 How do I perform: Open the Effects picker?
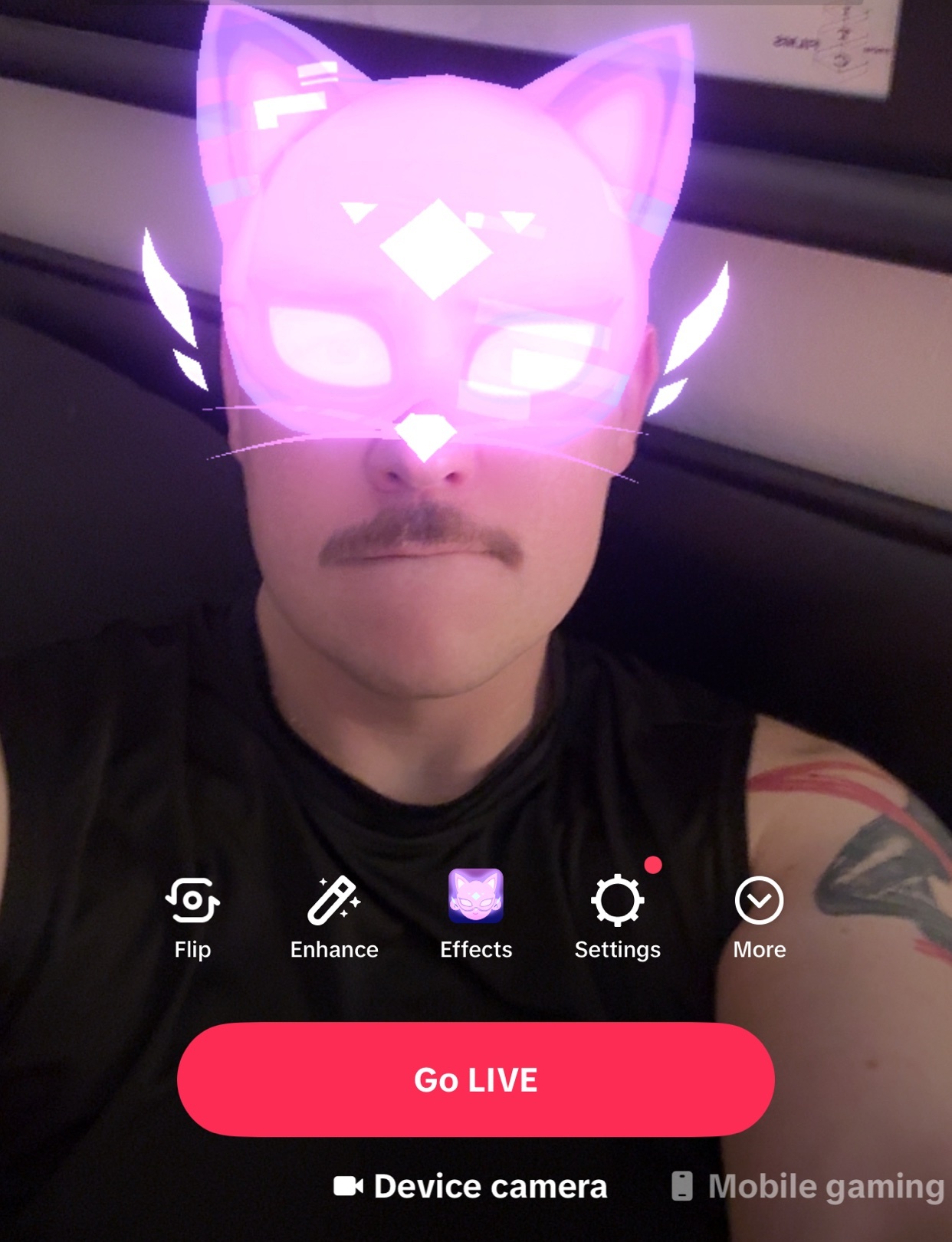[x=476, y=914]
